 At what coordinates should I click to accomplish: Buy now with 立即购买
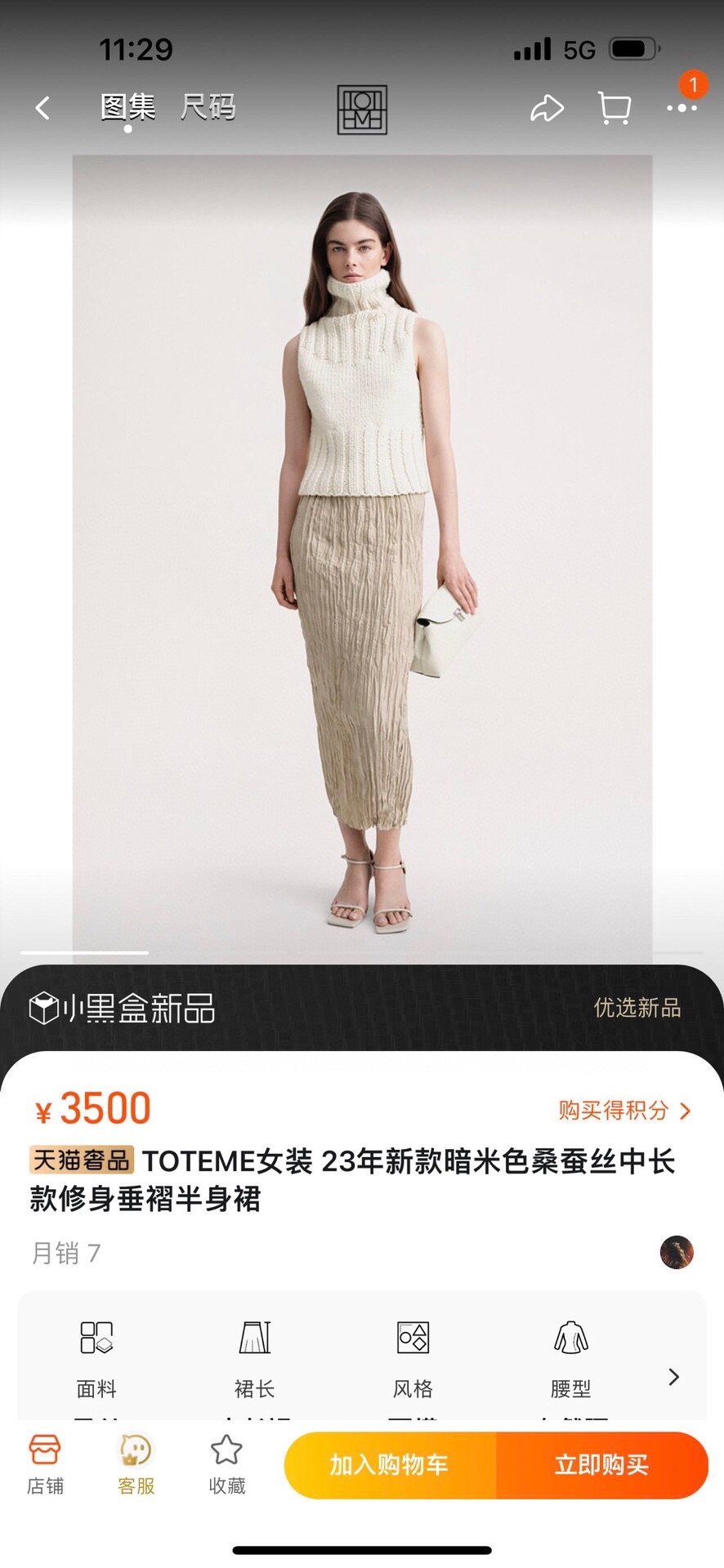(x=601, y=1465)
